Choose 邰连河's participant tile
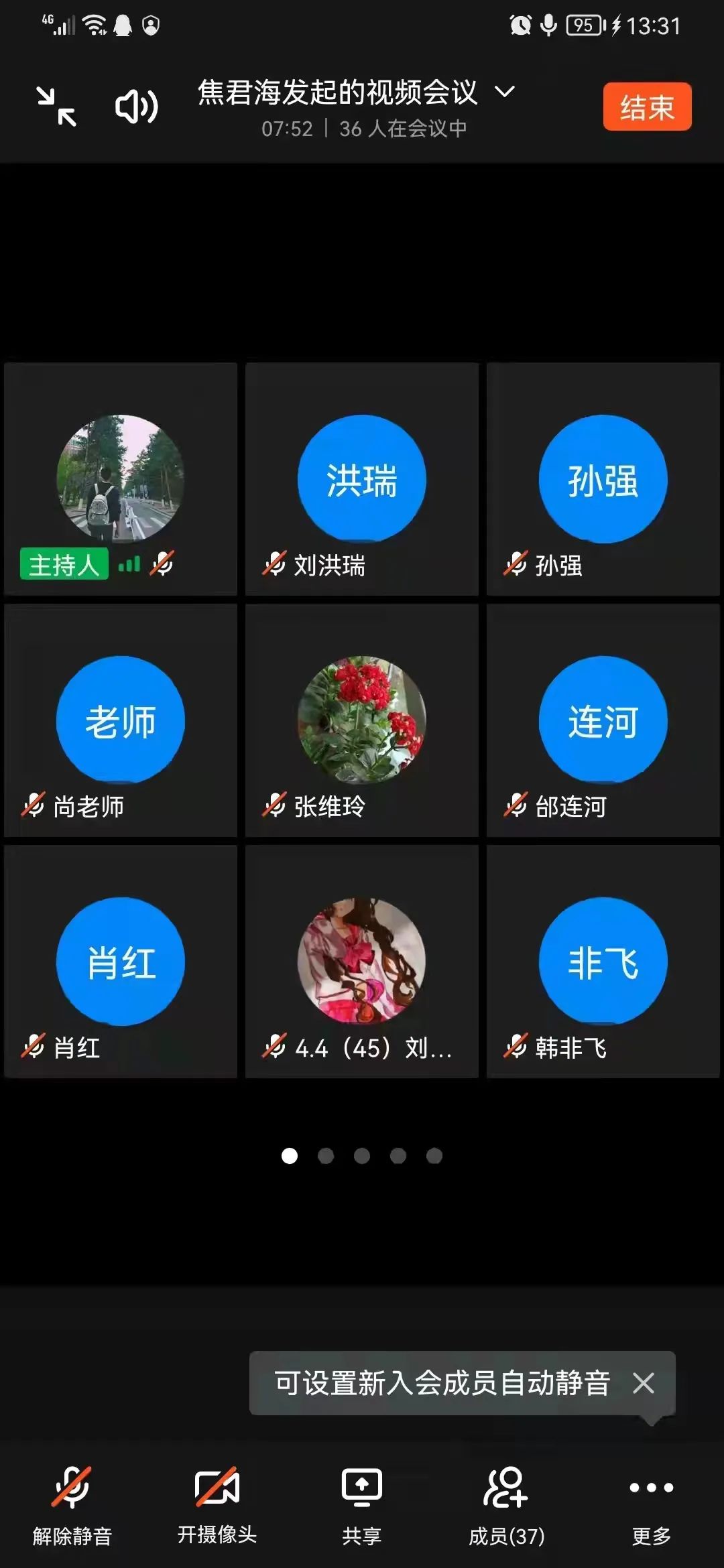 tap(603, 720)
